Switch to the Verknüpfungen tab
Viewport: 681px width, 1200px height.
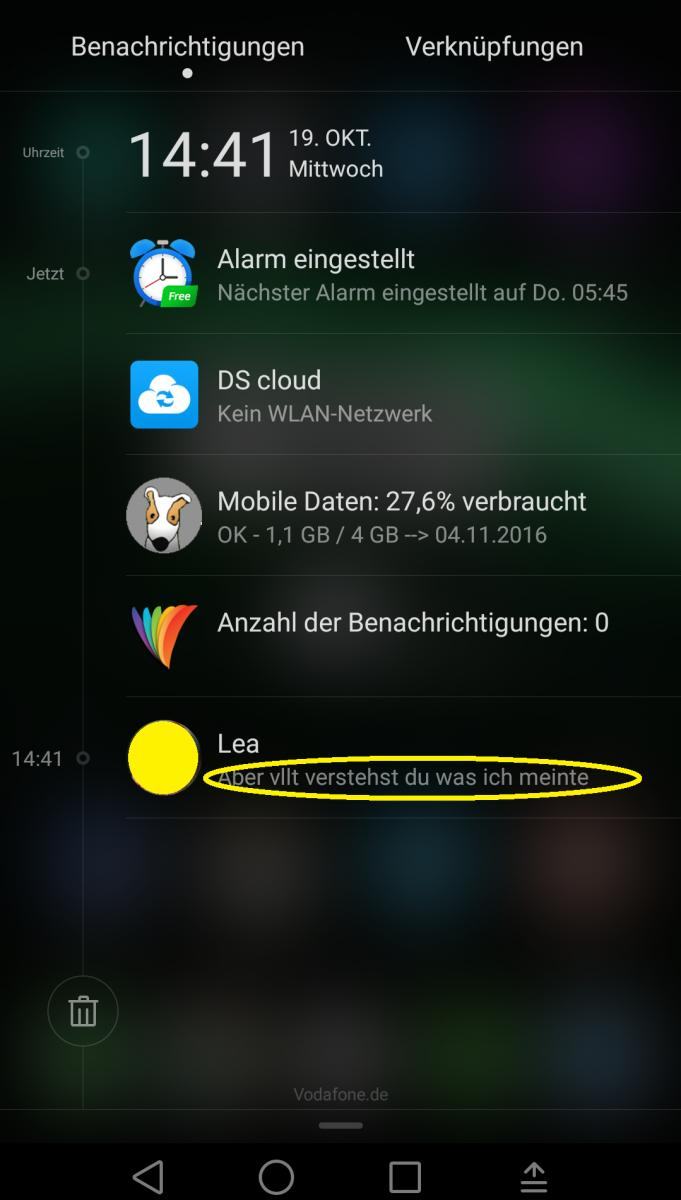point(494,46)
